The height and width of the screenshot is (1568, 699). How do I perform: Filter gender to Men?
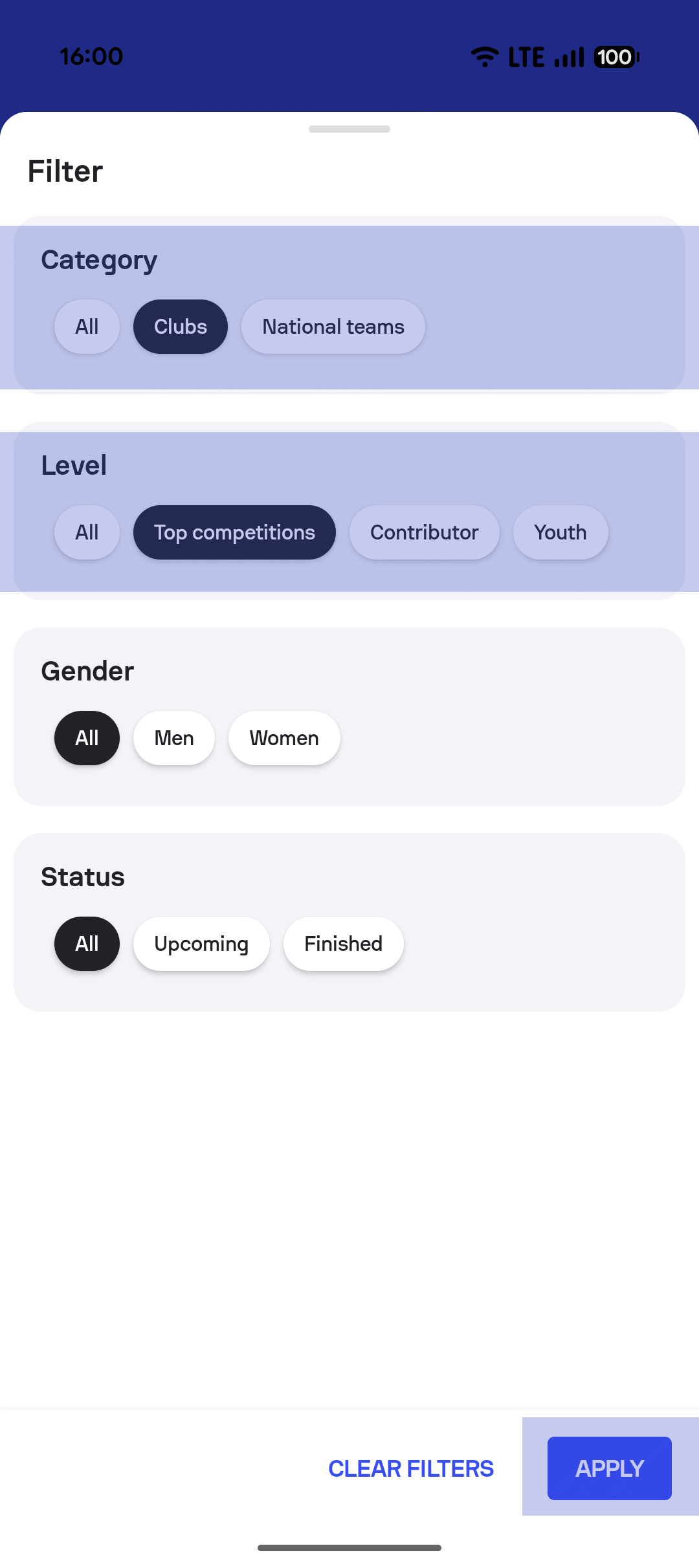point(173,738)
